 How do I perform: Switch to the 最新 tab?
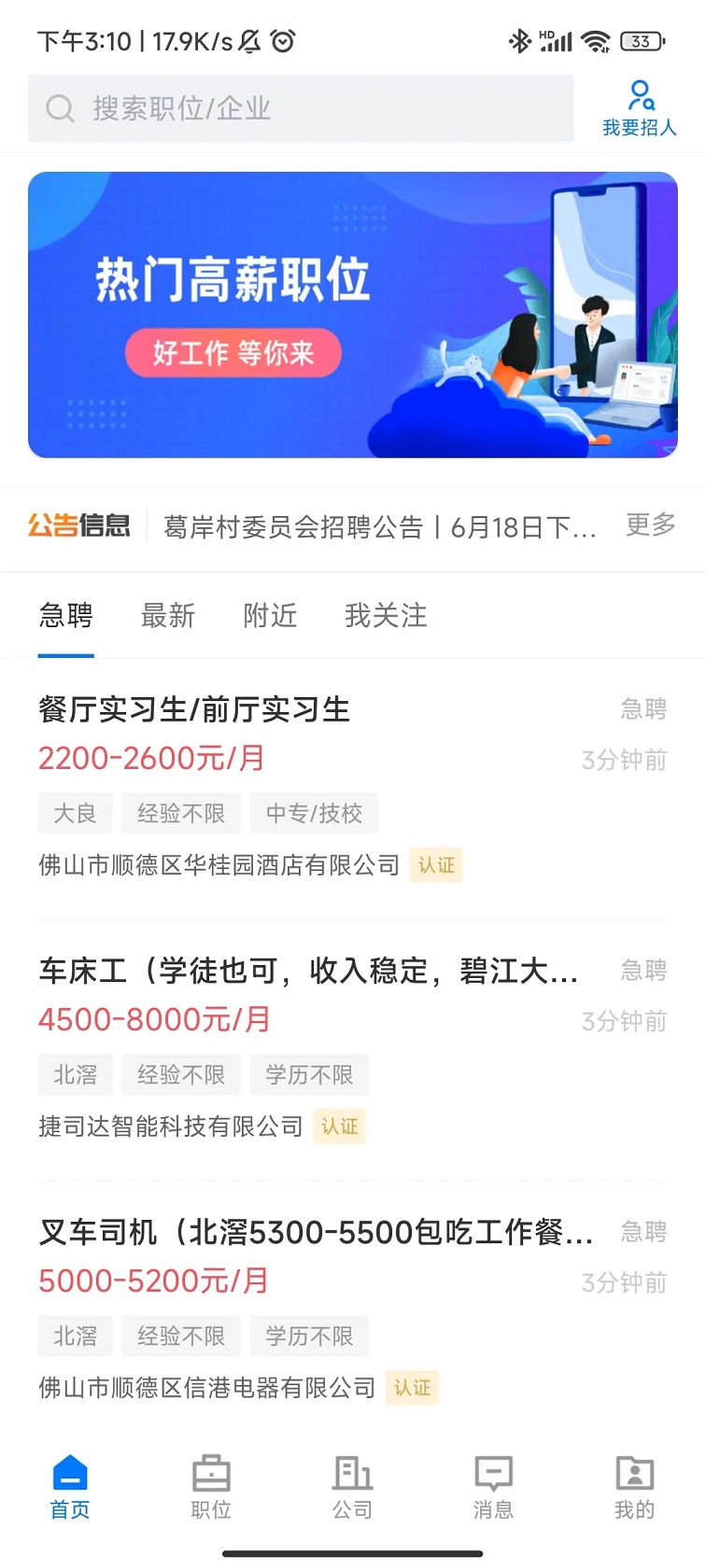tap(167, 615)
